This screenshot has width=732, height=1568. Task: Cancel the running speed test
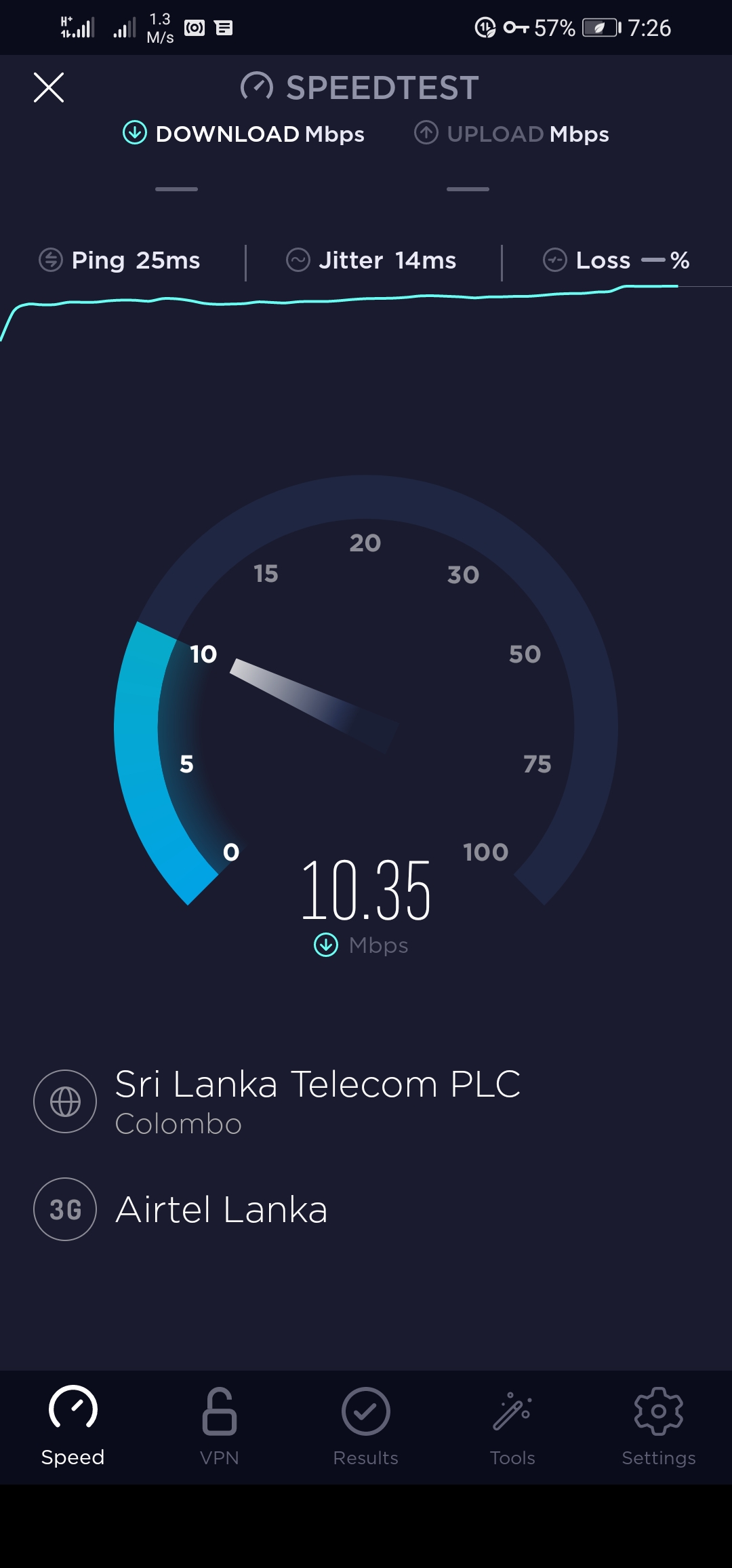pyautogui.click(x=49, y=87)
